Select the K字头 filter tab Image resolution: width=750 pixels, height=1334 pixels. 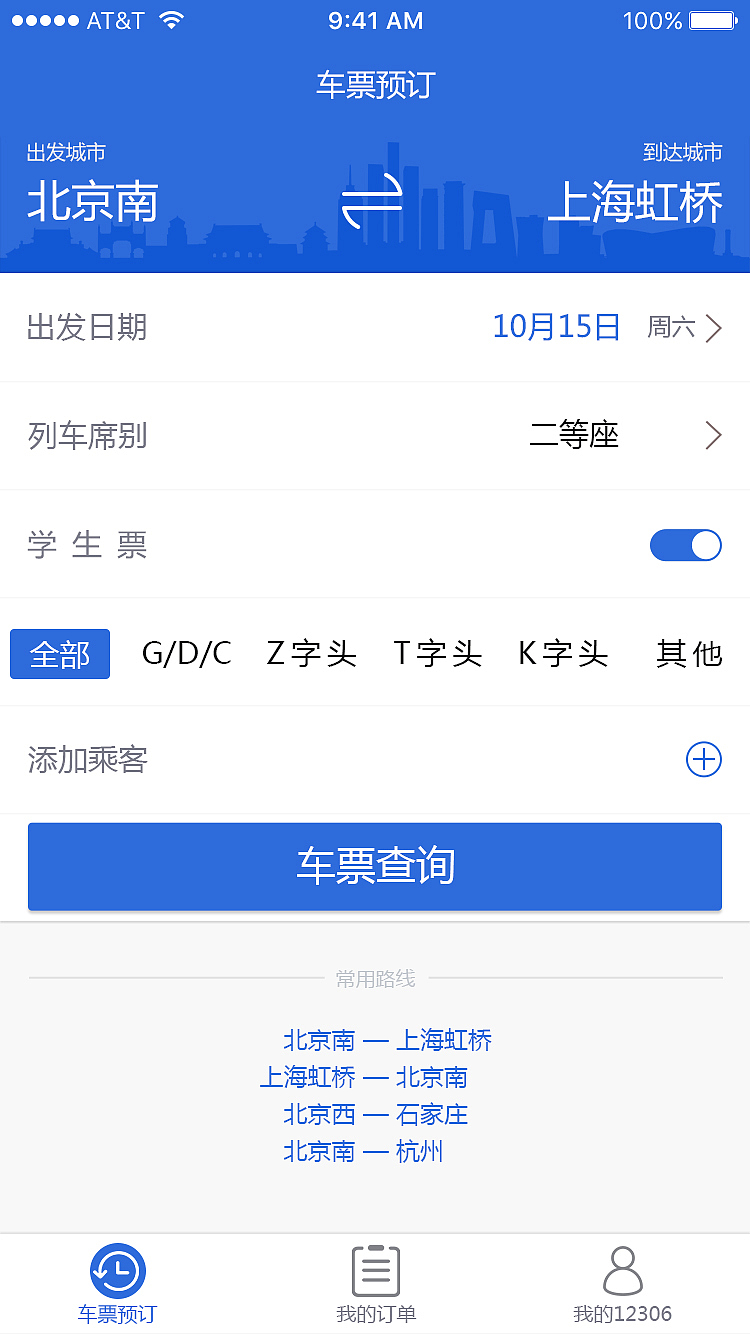click(x=562, y=654)
